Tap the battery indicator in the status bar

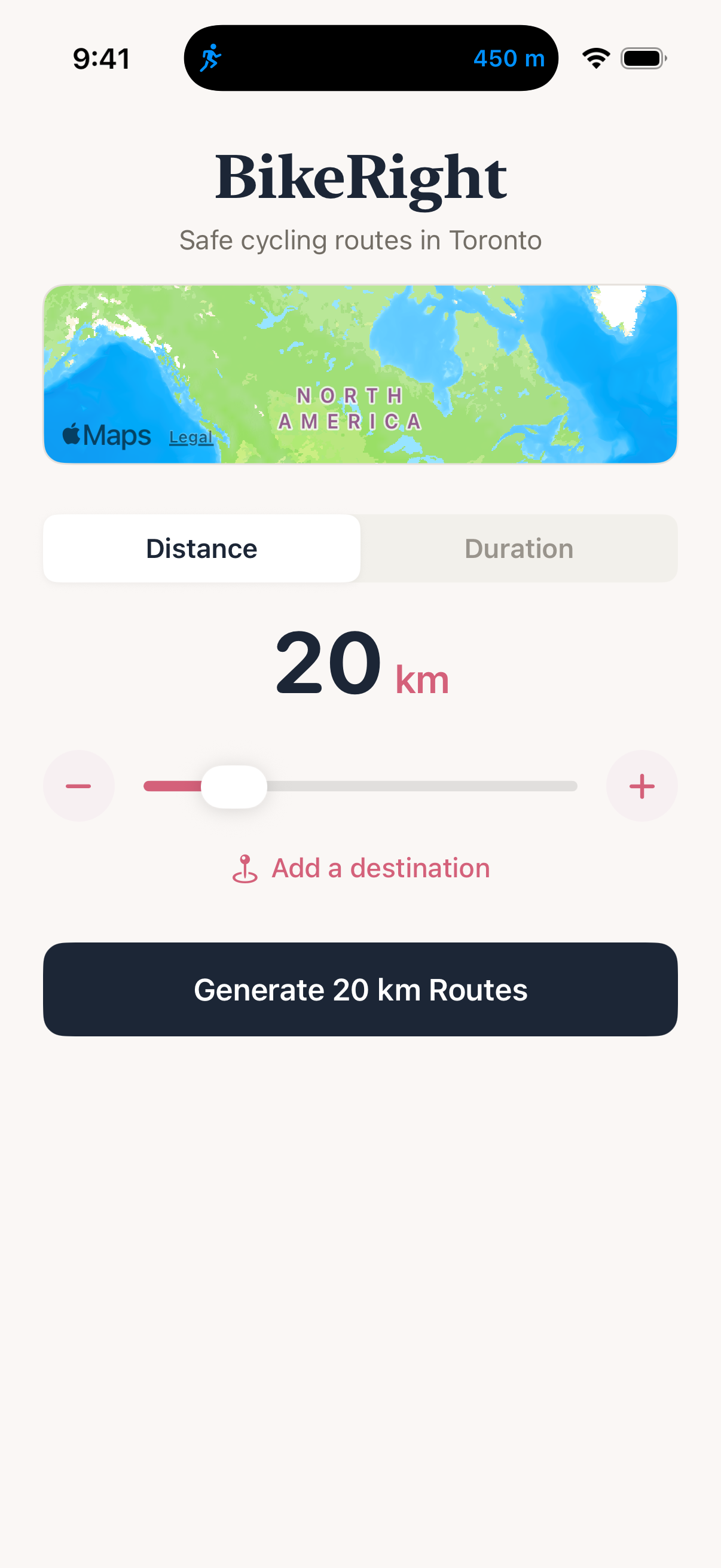click(642, 57)
